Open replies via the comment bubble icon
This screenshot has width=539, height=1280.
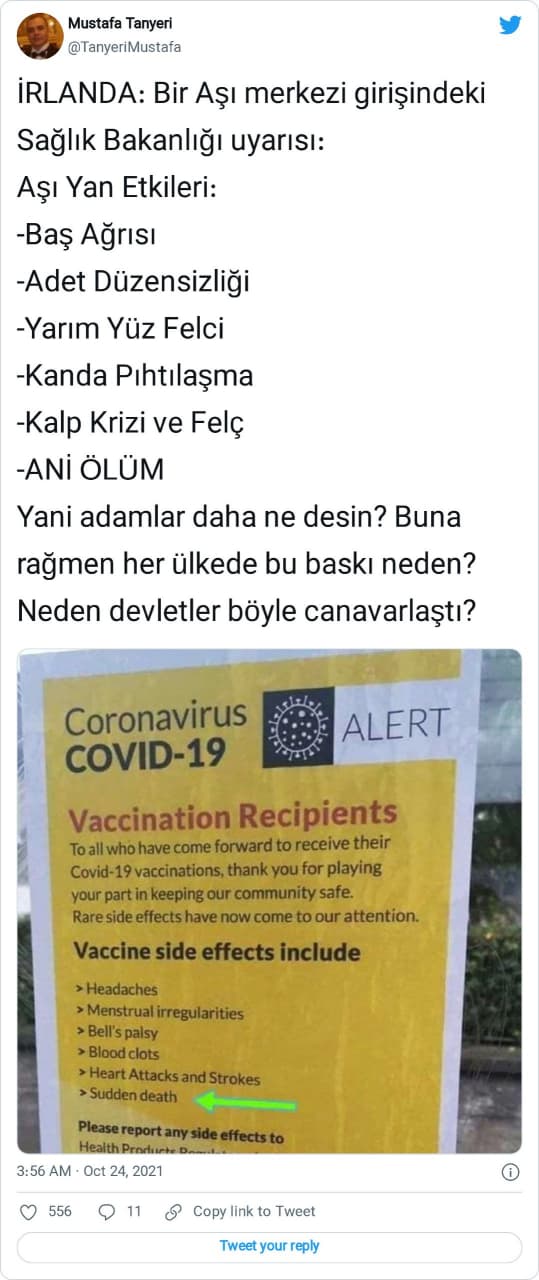107,1211
